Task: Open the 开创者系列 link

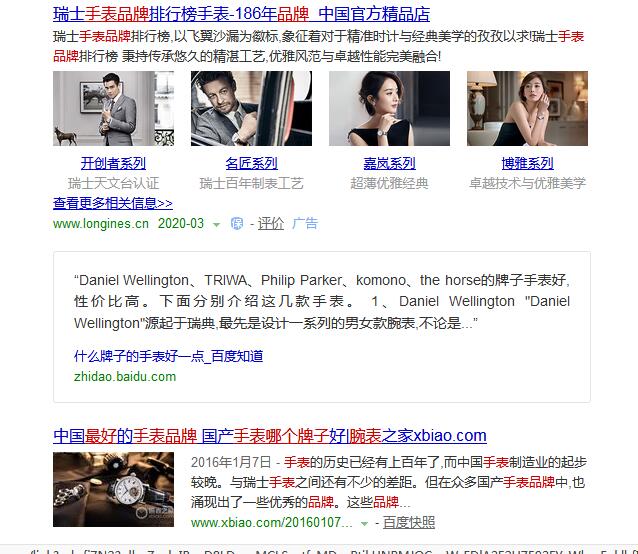Action: 113,164
